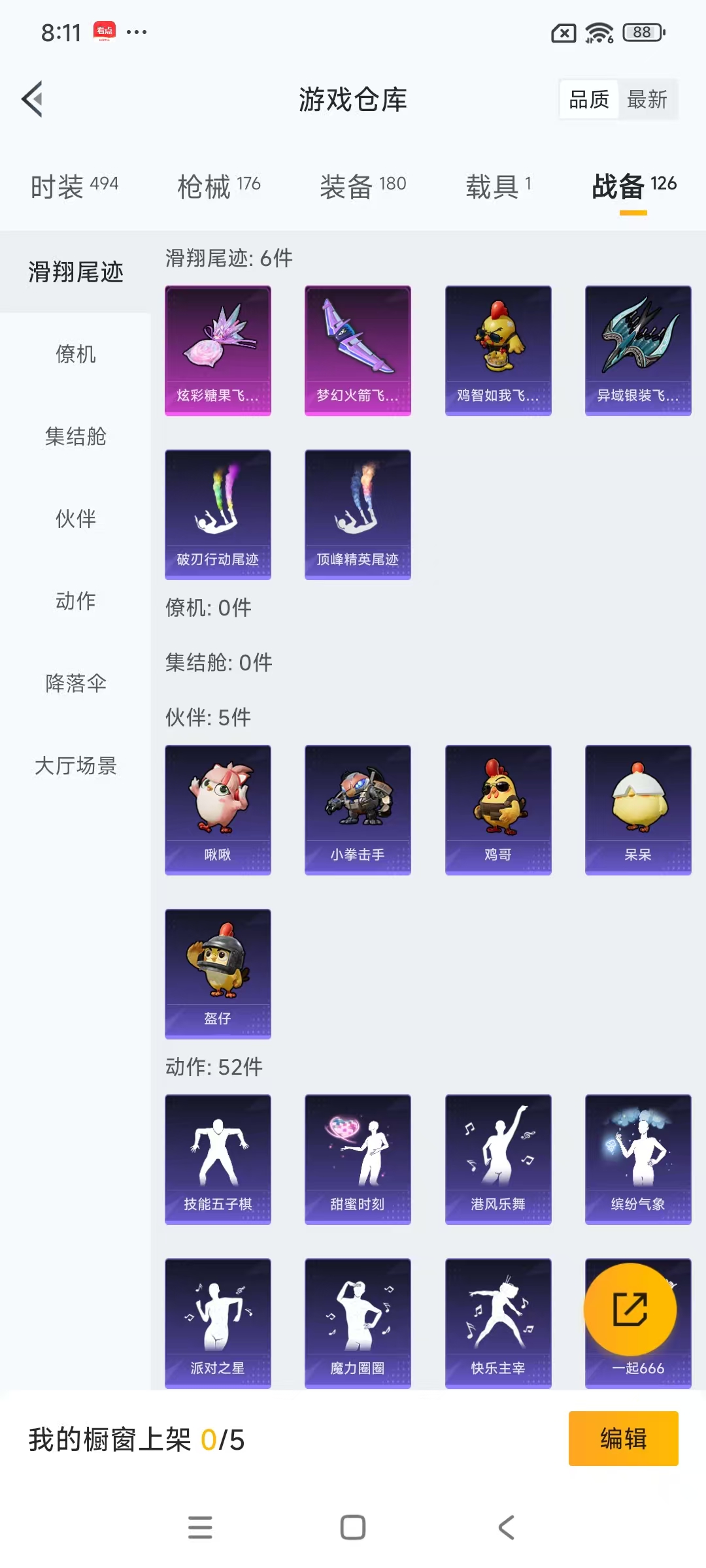Switch sorting to 最新
Screen dimensions: 706x1568
(648, 99)
